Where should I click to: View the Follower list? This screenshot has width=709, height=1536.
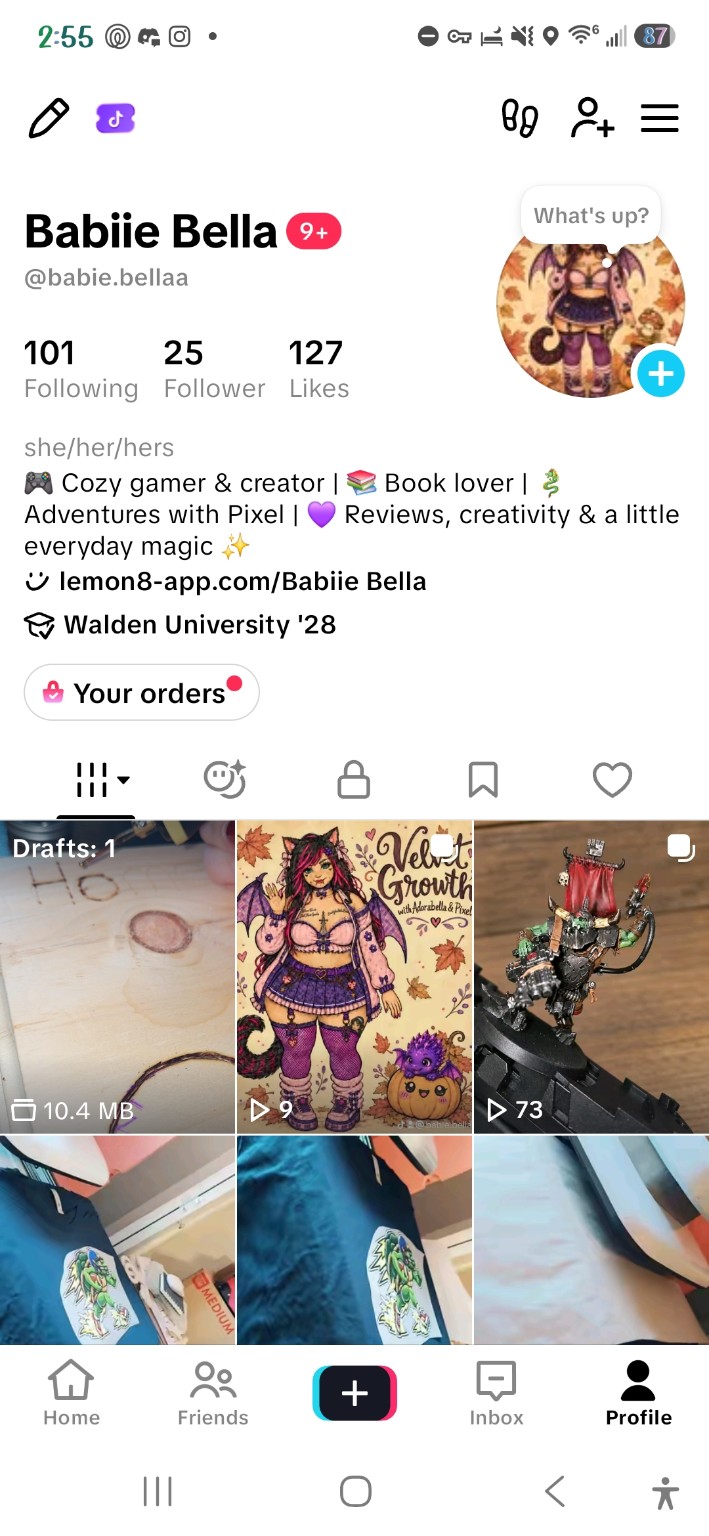(214, 369)
